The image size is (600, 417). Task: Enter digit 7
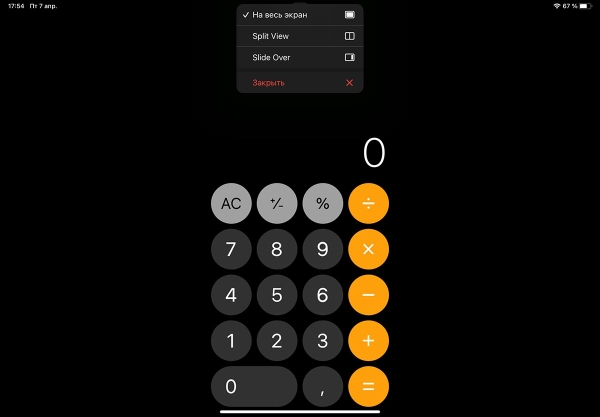click(x=231, y=249)
